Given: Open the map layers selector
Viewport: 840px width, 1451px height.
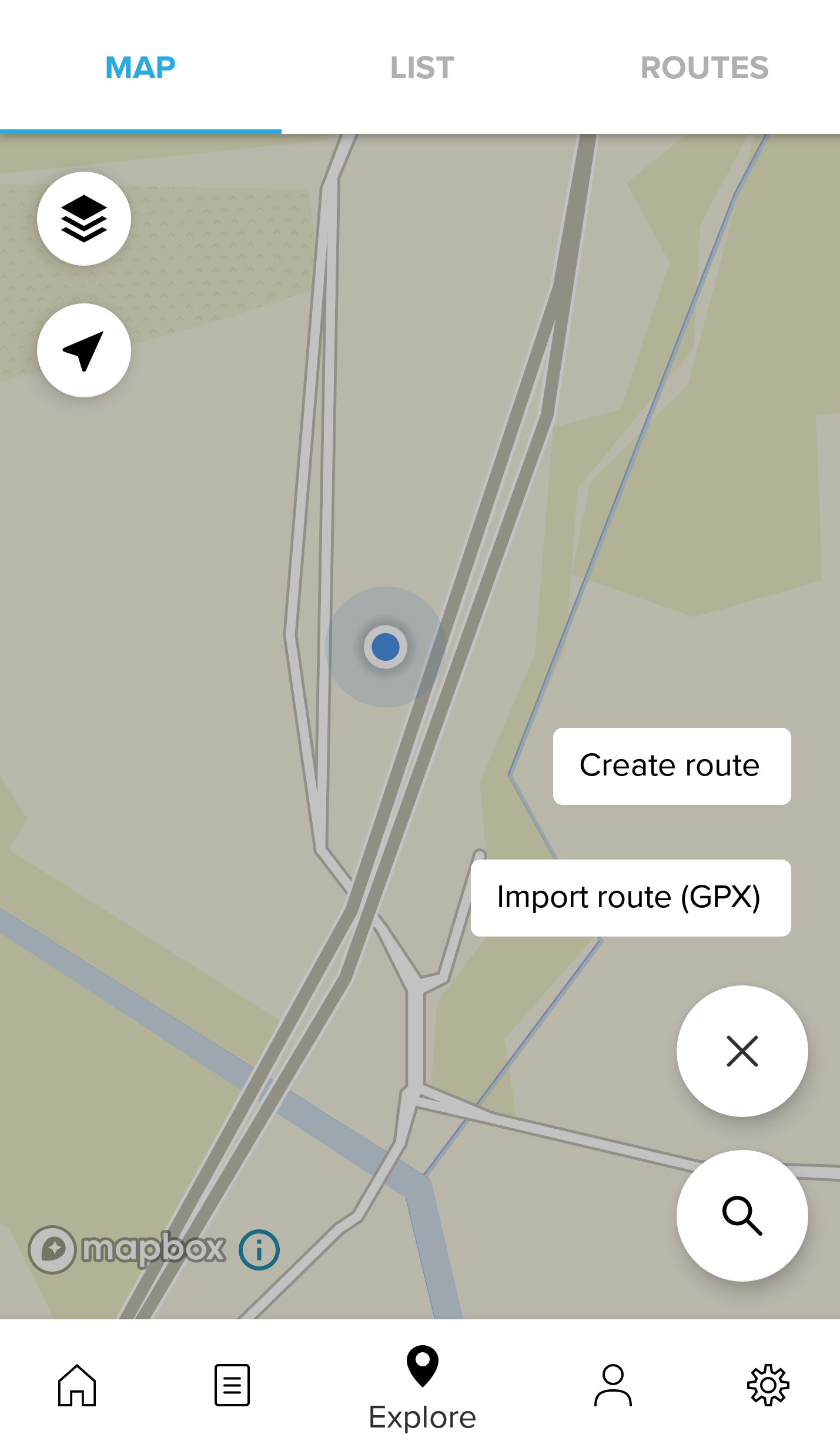Looking at the screenshot, I should click(84, 219).
